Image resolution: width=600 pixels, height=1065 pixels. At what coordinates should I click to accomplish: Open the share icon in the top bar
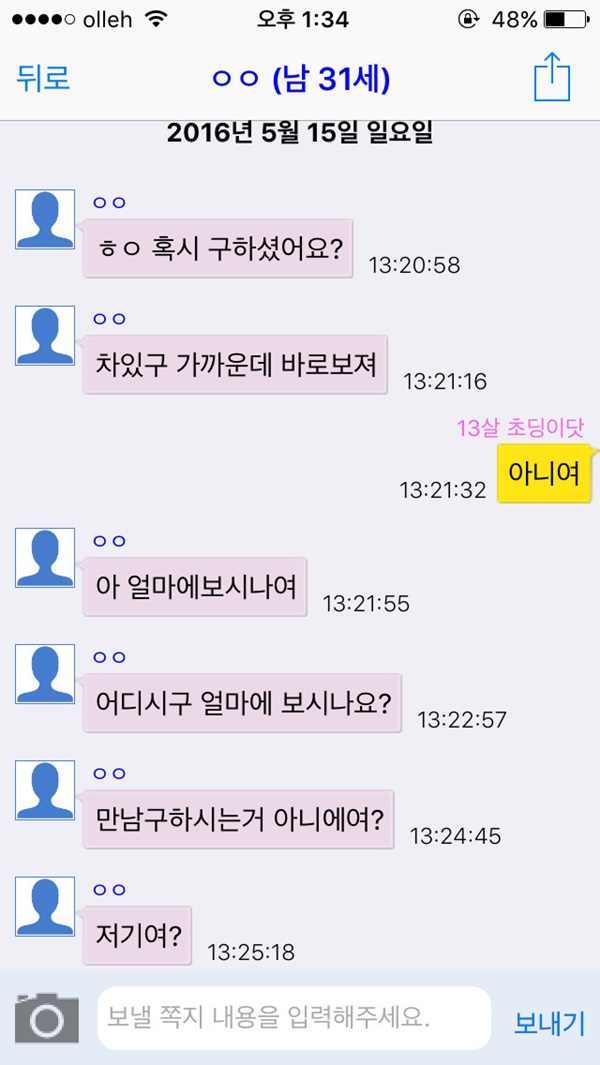(x=551, y=78)
